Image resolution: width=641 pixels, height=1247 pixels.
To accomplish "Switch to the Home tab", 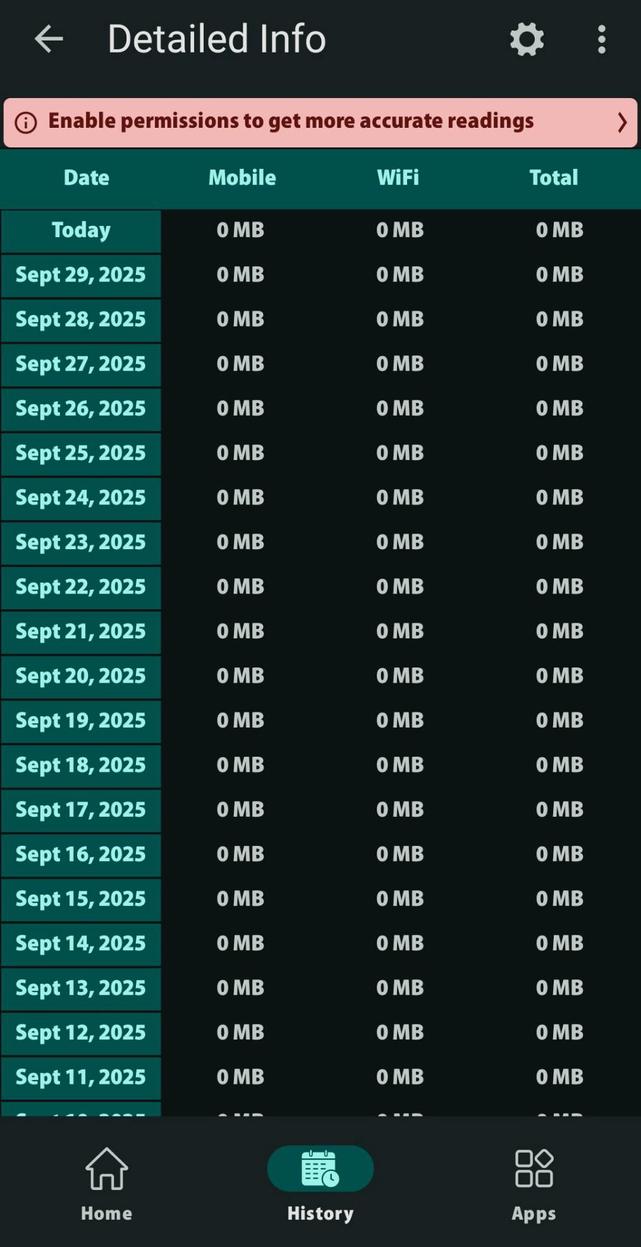I will pyautogui.click(x=106, y=1184).
